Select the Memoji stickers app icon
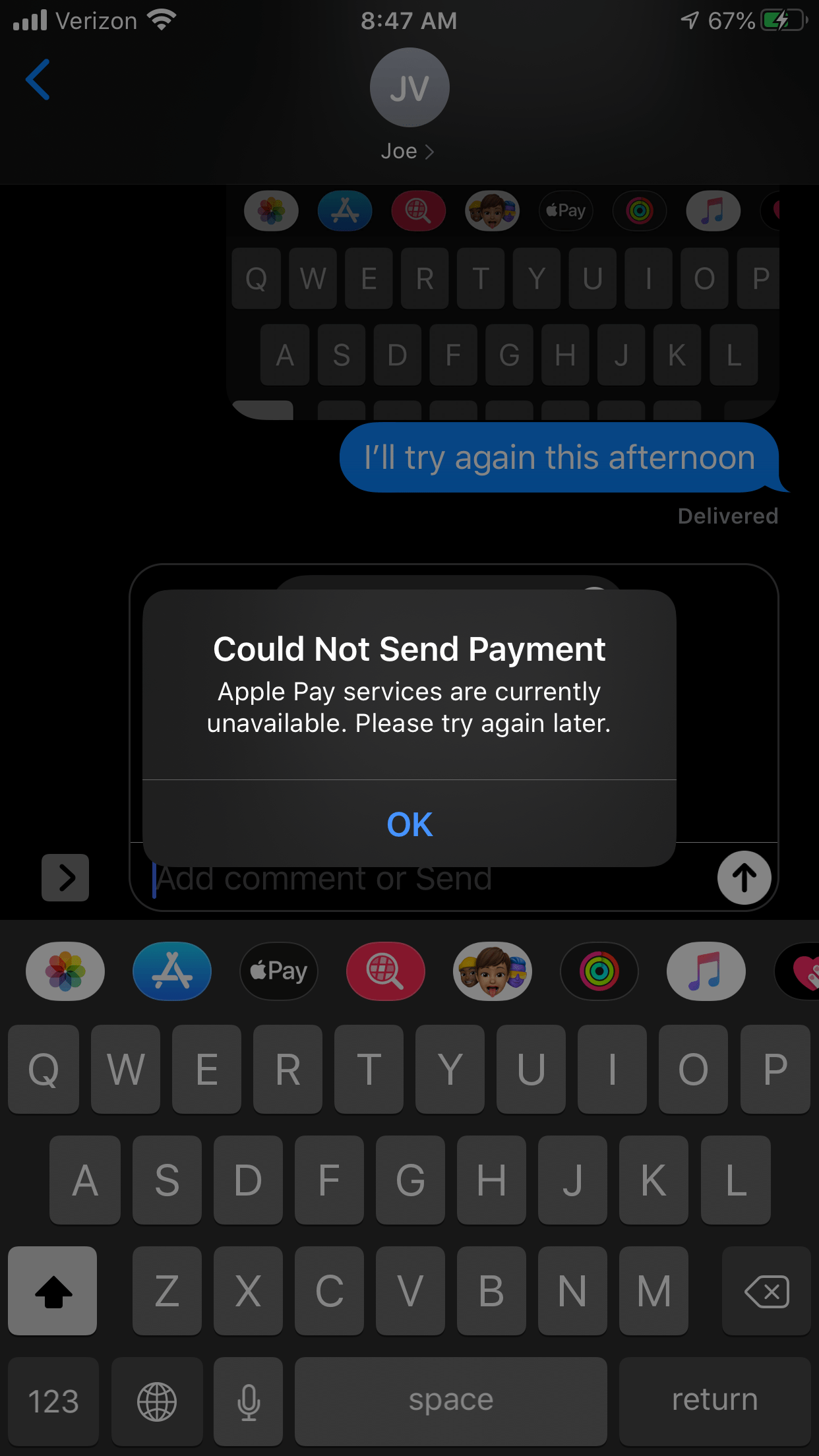The height and width of the screenshot is (1456, 819). point(492,971)
